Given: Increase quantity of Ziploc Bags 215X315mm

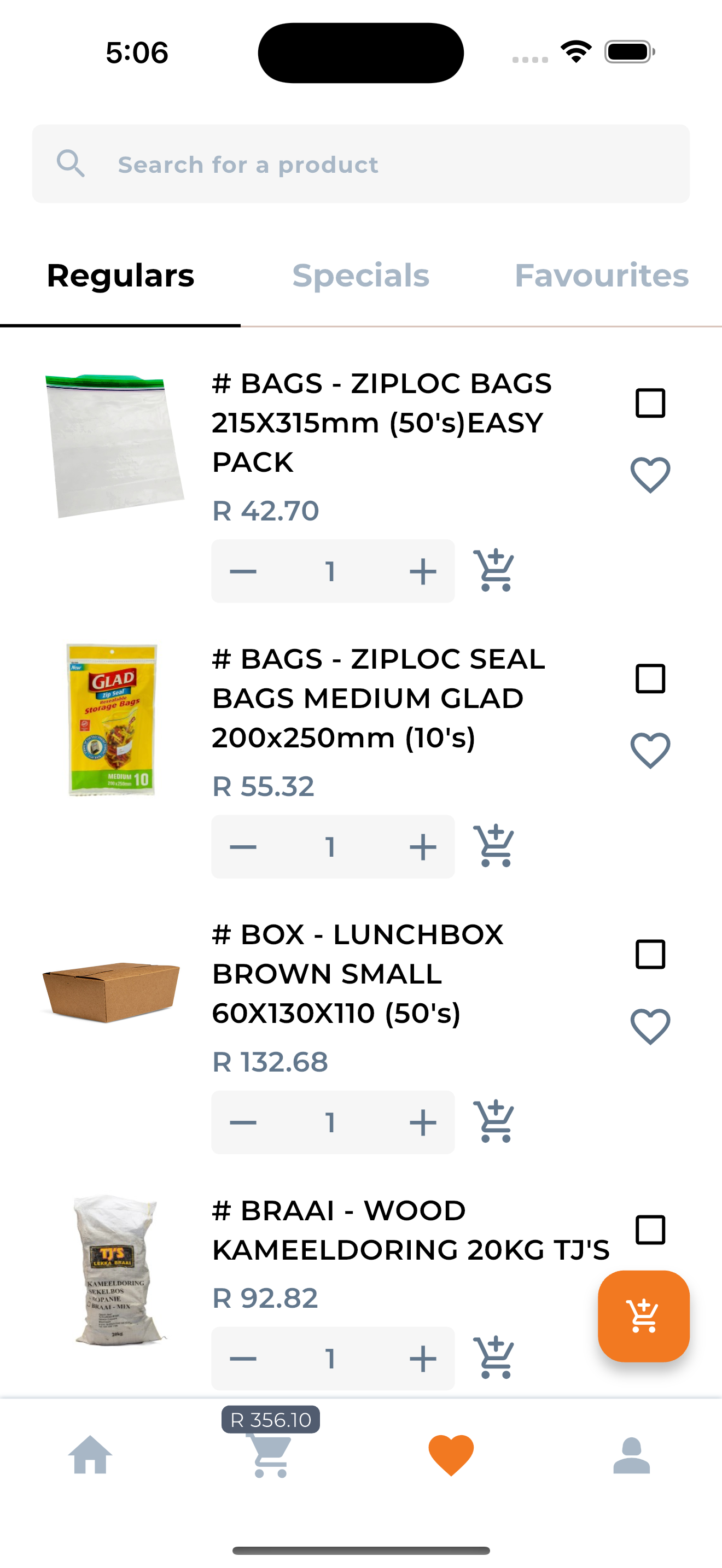Looking at the screenshot, I should [x=422, y=571].
